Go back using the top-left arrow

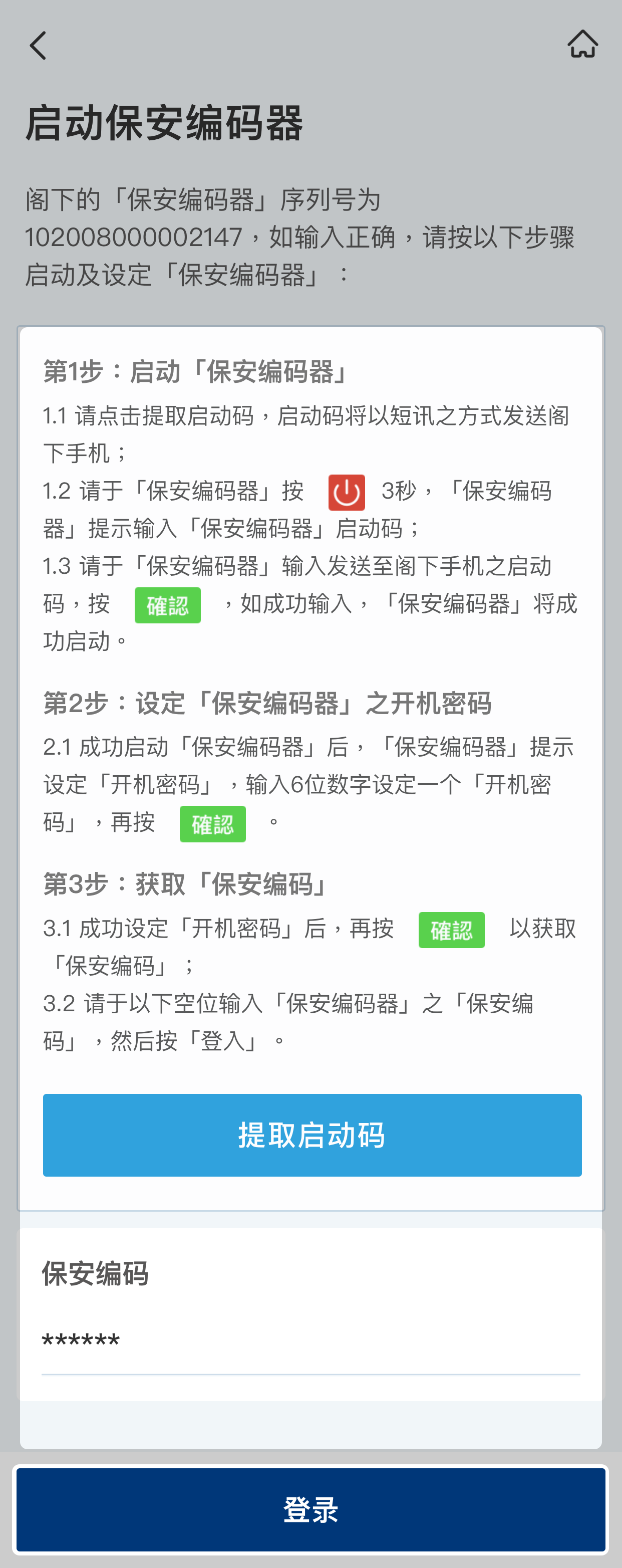point(38,46)
